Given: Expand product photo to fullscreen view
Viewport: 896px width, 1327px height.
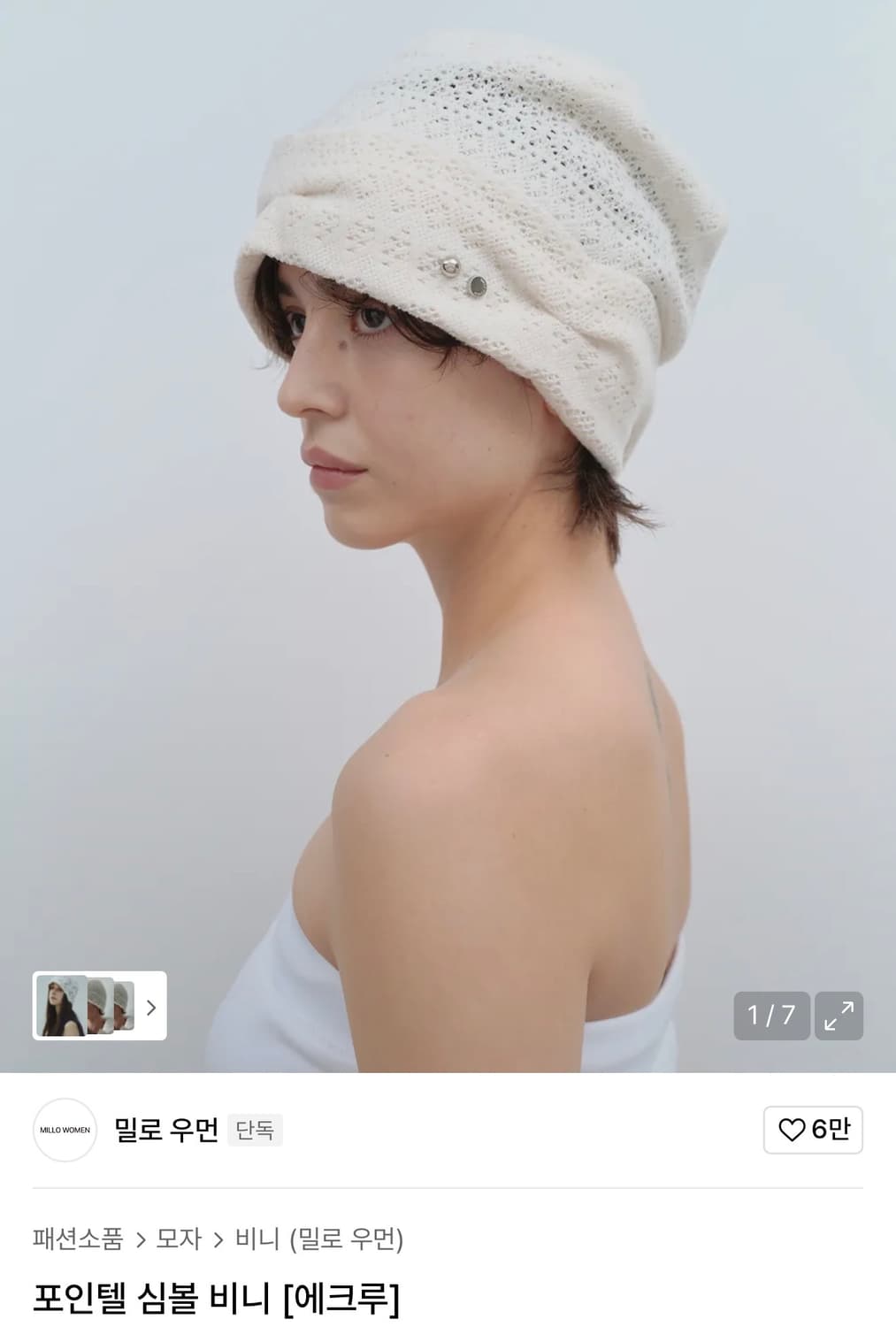Looking at the screenshot, I should click(x=839, y=1016).
